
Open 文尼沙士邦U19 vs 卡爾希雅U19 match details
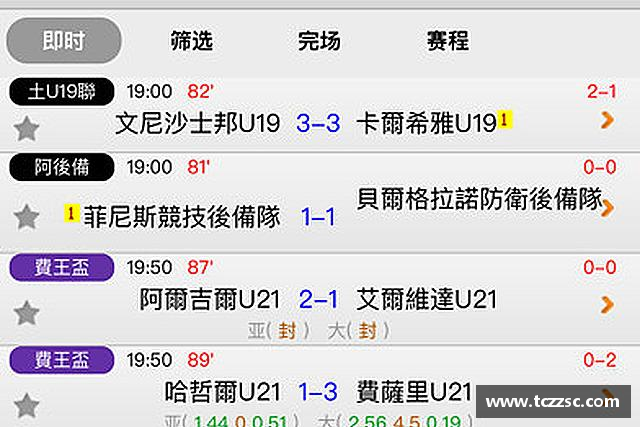[318, 124]
